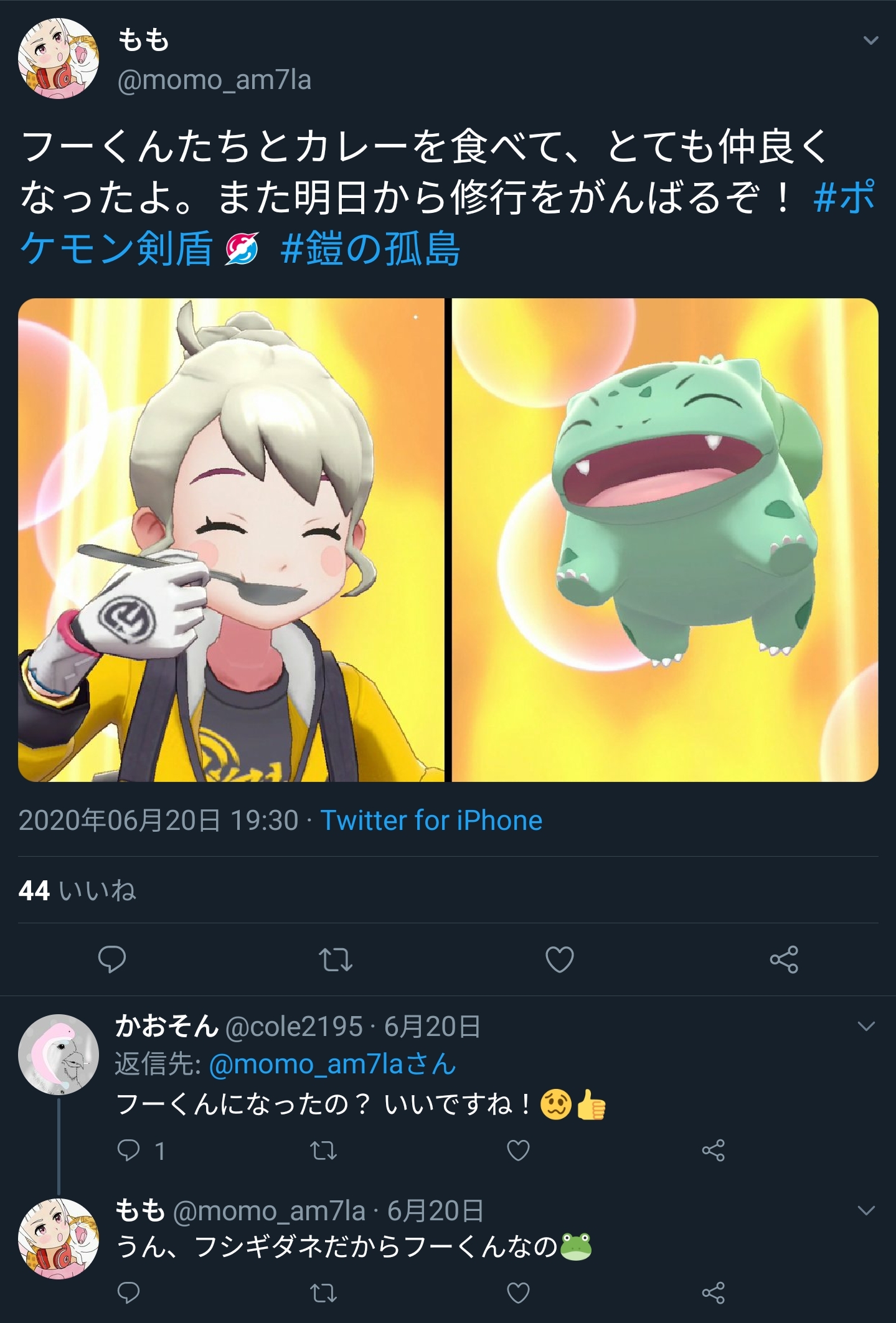Viewport: 896px width, 1323px height.
Task: Retweet the main tweet
Action: [336, 959]
